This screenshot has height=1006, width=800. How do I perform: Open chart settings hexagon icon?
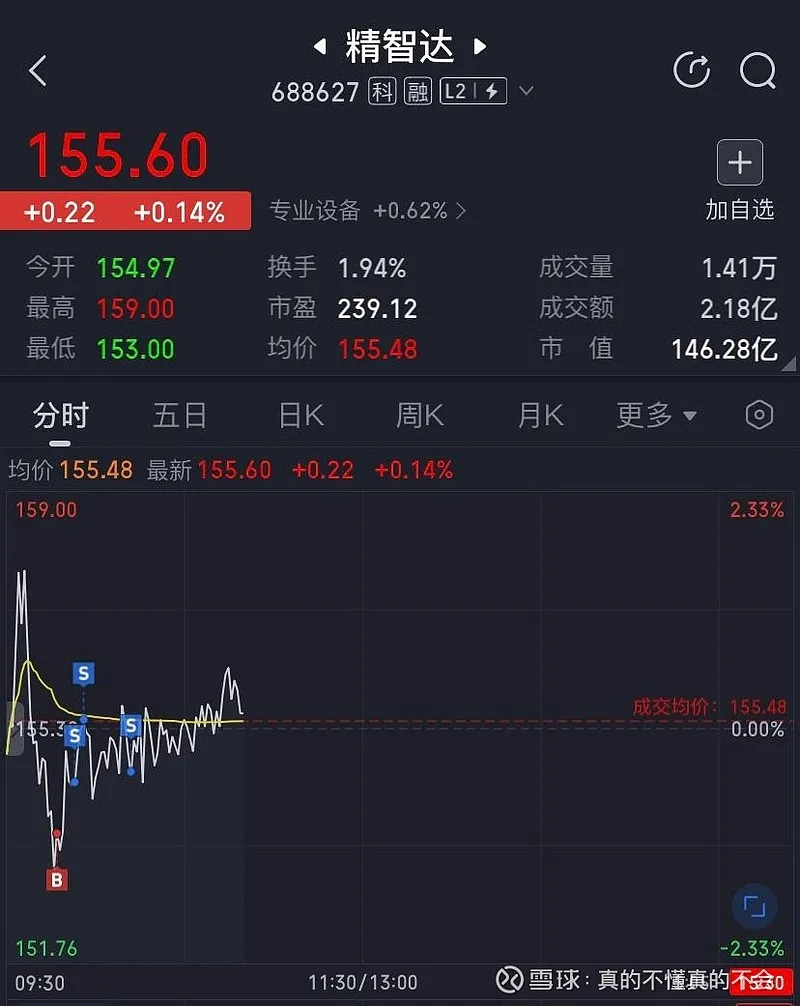click(x=759, y=415)
